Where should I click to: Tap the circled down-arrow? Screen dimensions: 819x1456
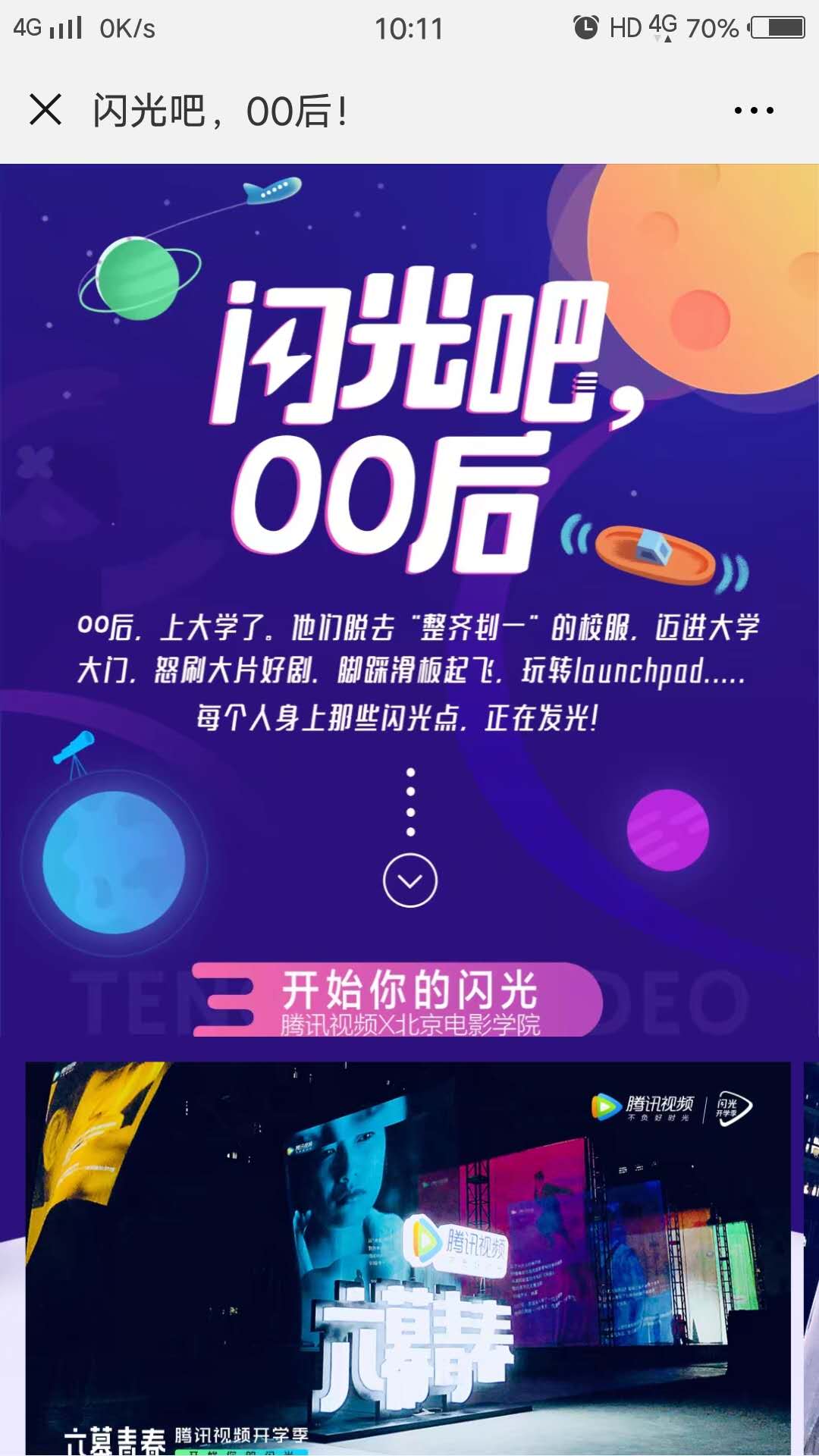tap(410, 880)
